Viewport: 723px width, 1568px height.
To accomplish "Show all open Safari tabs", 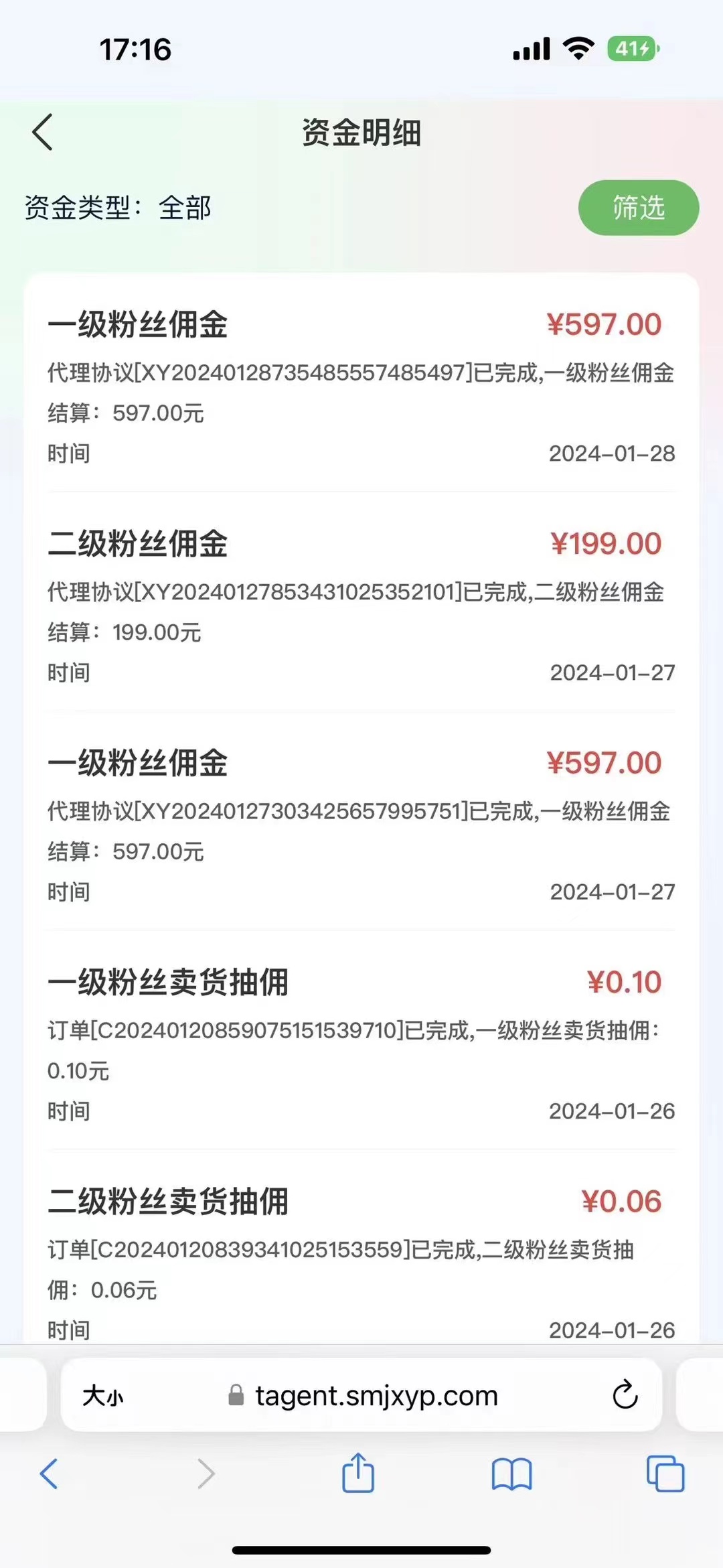I will [x=665, y=1474].
